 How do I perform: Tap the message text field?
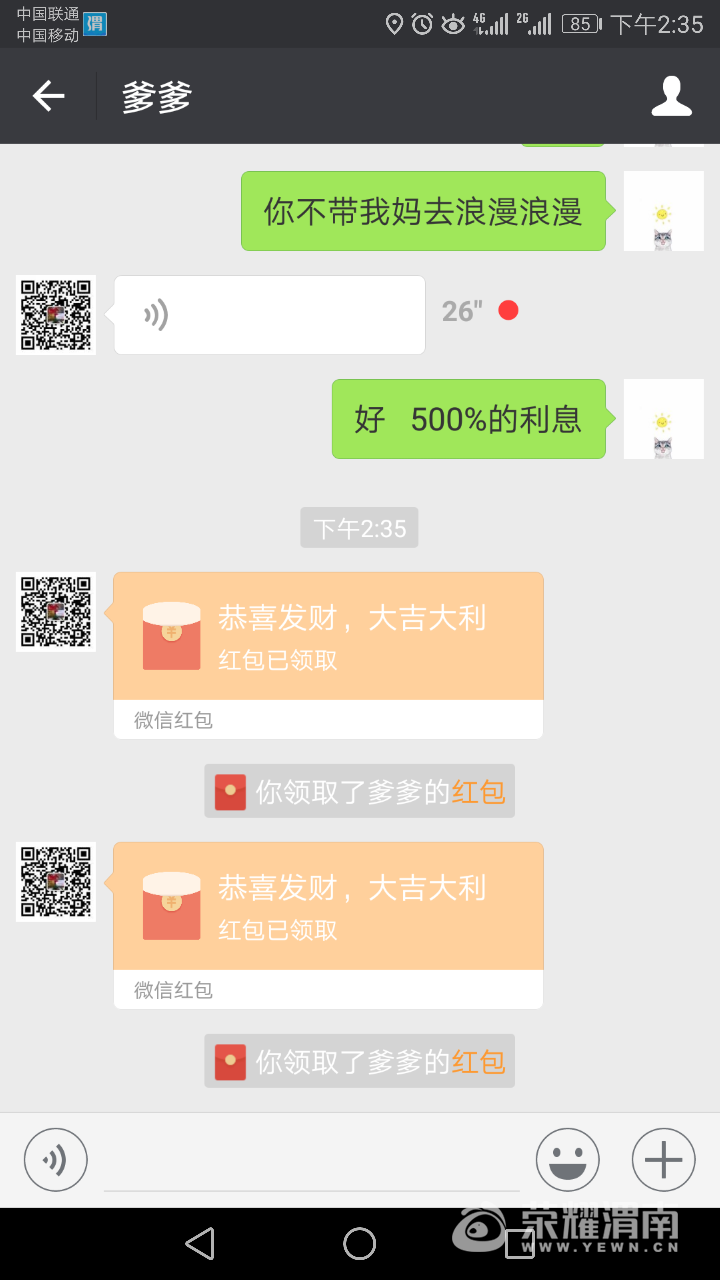click(312, 1162)
